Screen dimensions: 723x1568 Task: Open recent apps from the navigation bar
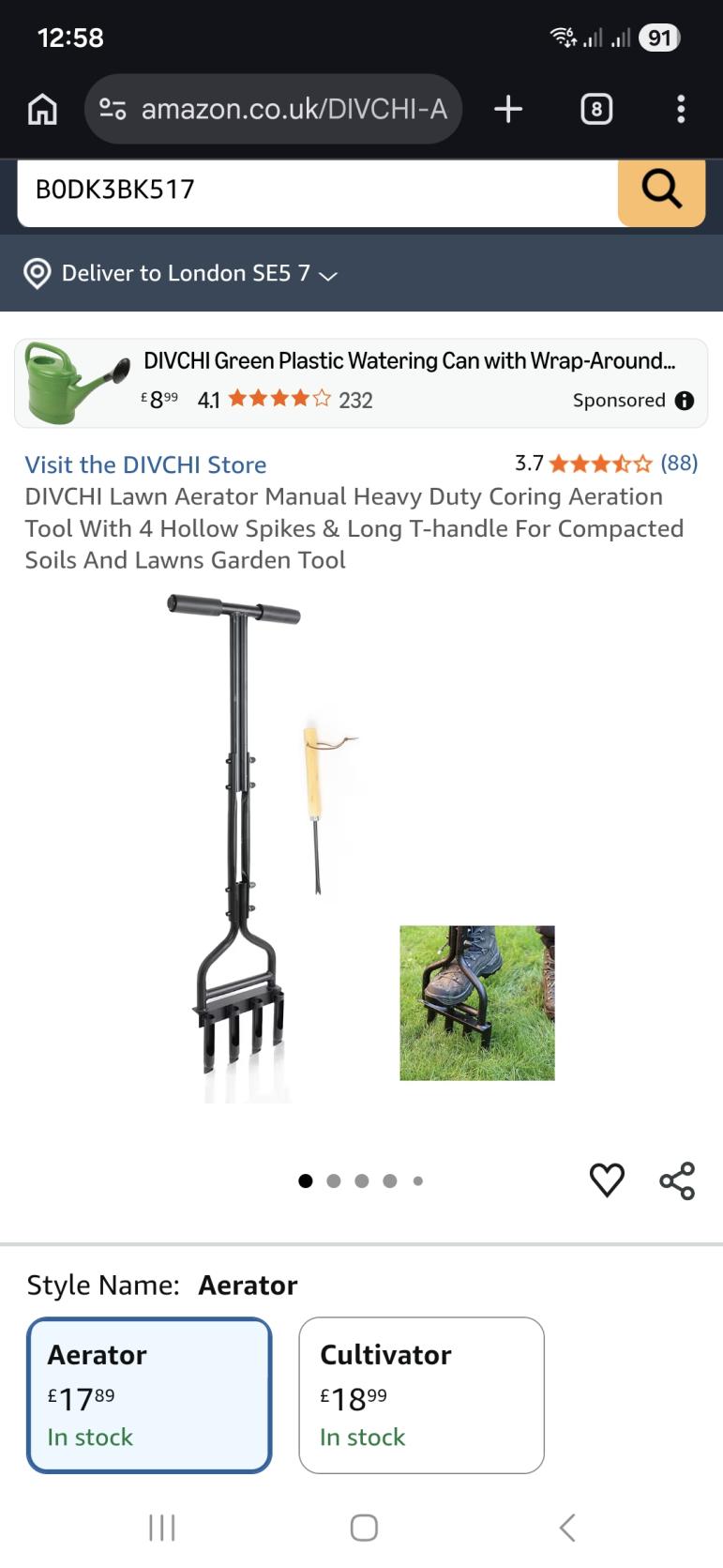(x=162, y=1527)
